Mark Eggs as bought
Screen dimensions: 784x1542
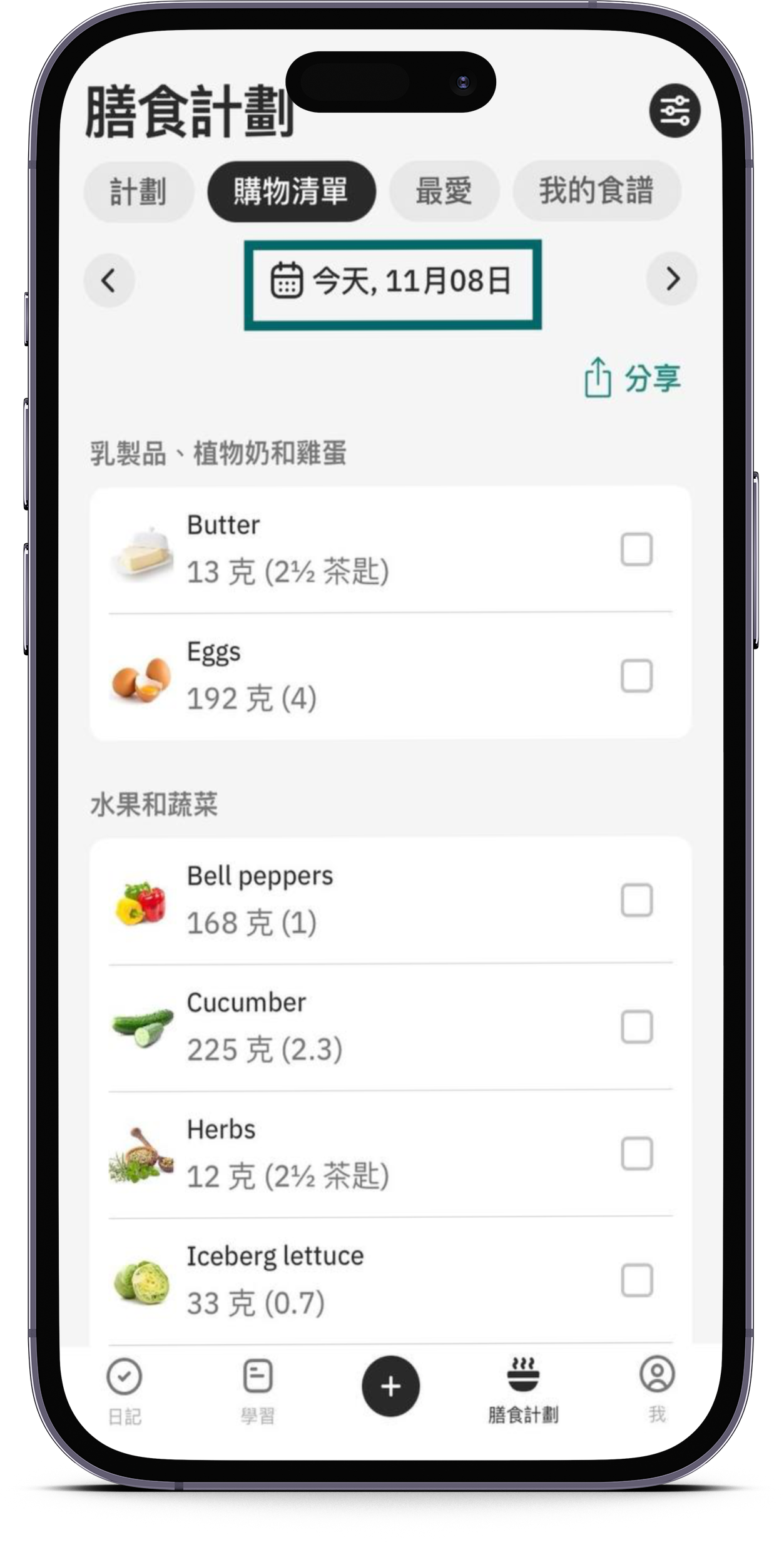636,676
